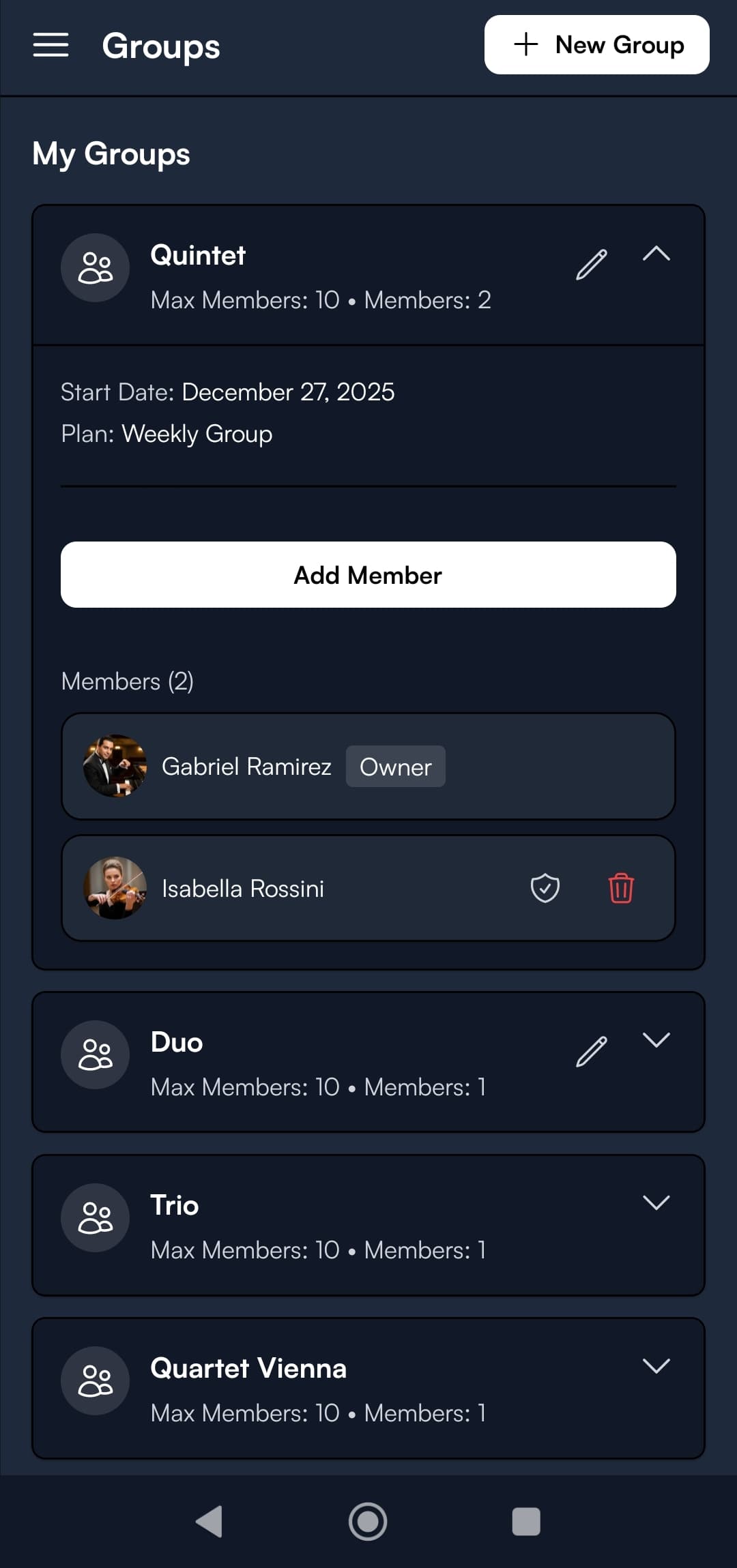Delete Isabella Rossini using the trash icon
The width and height of the screenshot is (737, 1568).
622,887
